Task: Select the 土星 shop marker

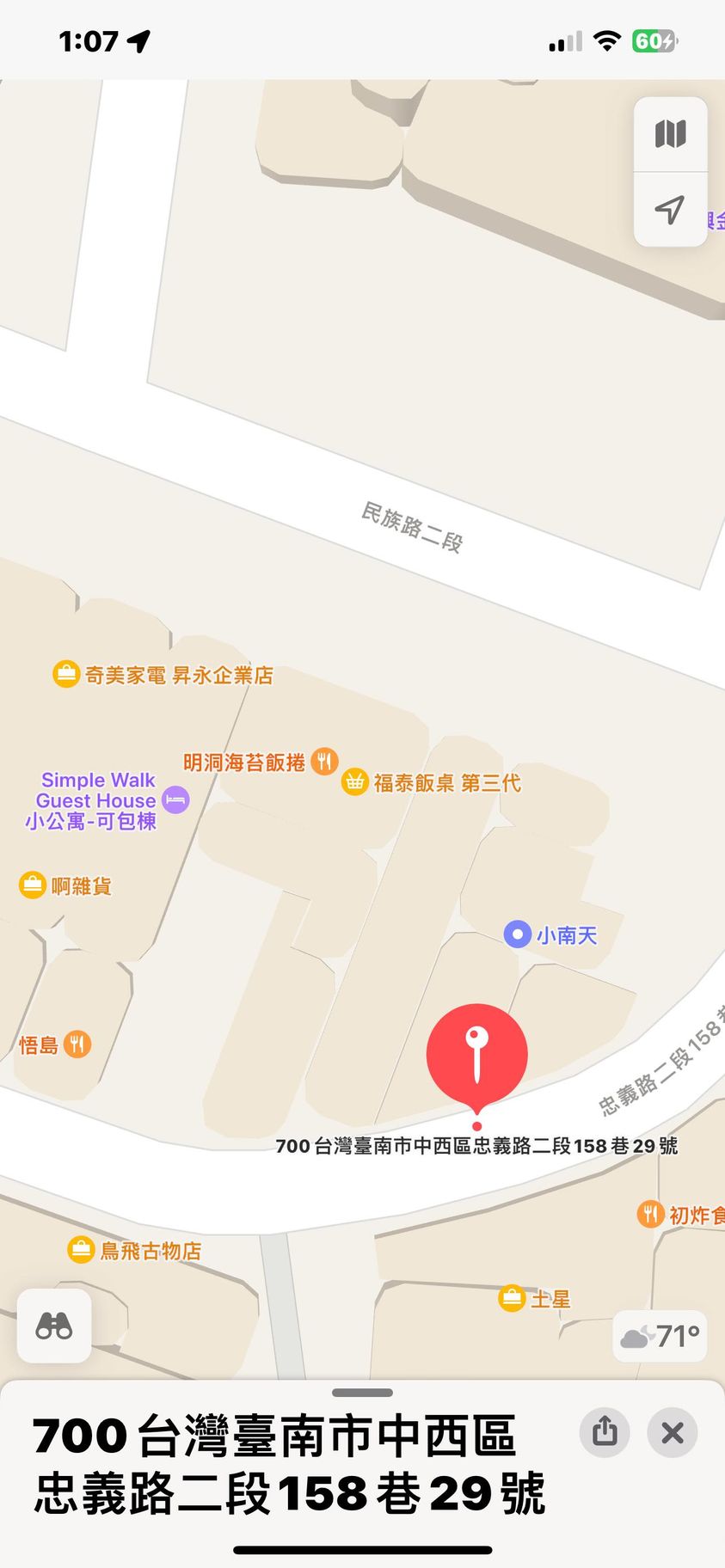Action: click(512, 1298)
